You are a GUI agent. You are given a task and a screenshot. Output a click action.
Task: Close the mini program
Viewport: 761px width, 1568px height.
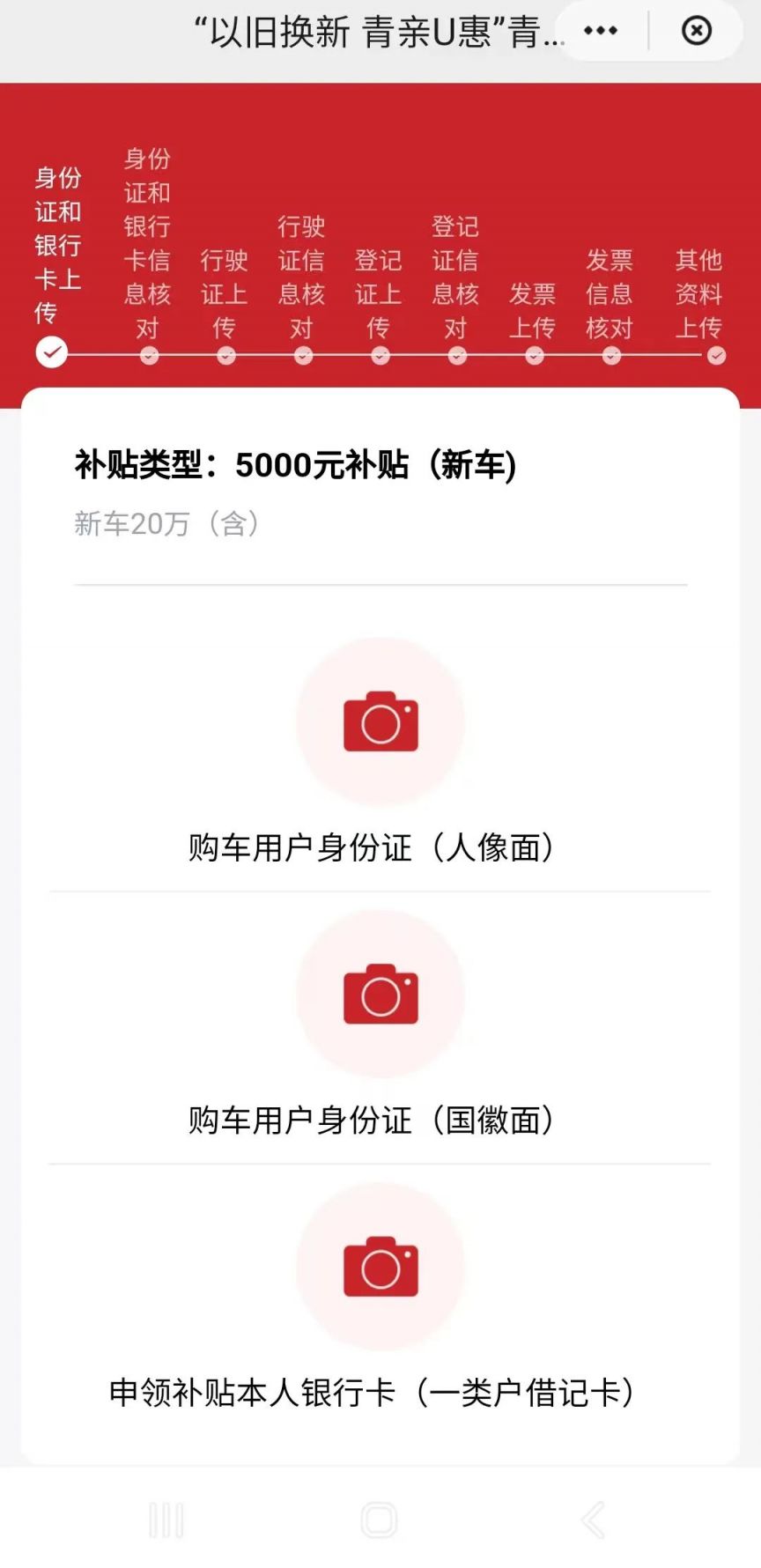pyautogui.click(x=697, y=31)
